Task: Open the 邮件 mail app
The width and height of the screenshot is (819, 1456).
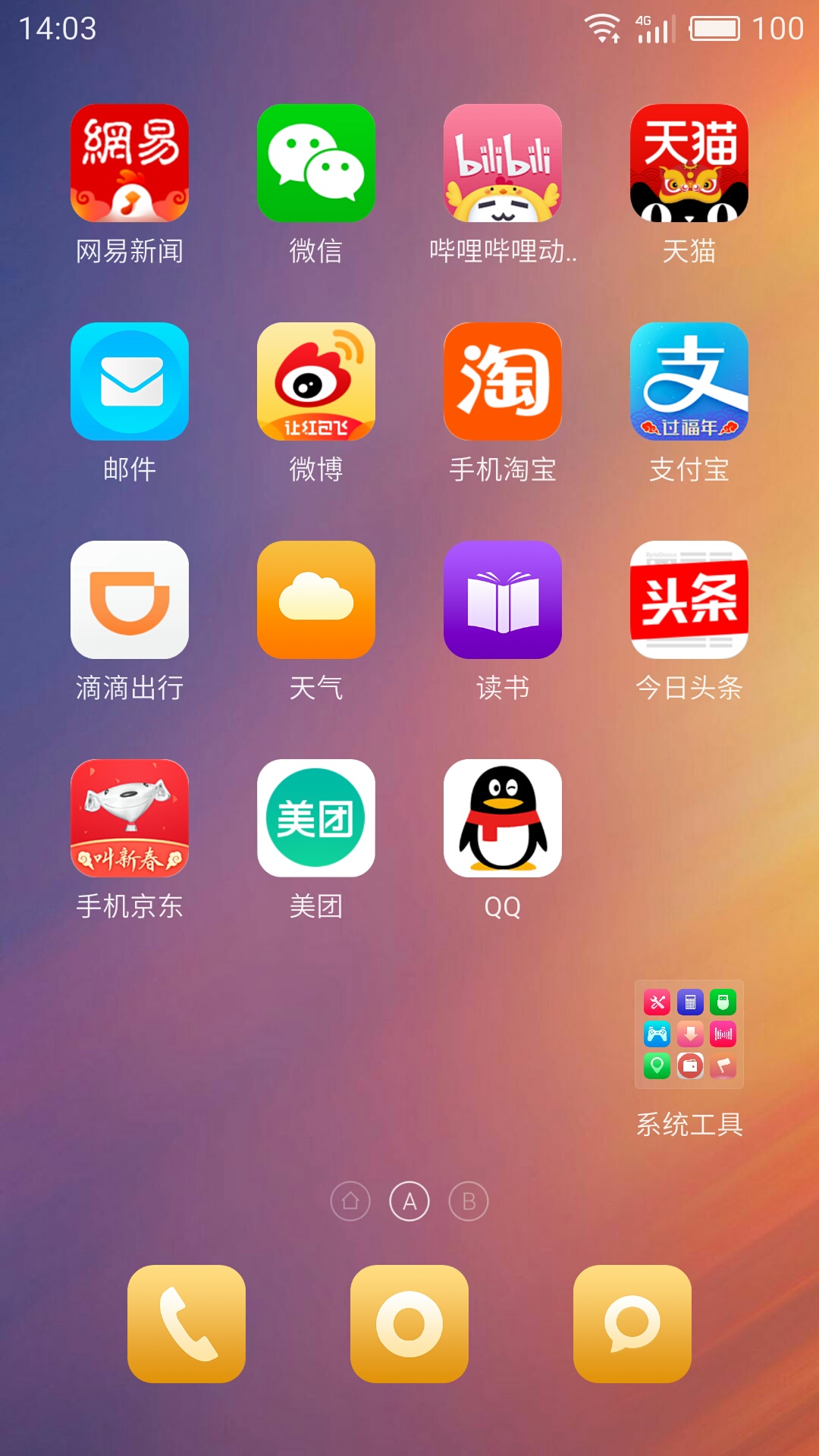Action: tap(130, 381)
